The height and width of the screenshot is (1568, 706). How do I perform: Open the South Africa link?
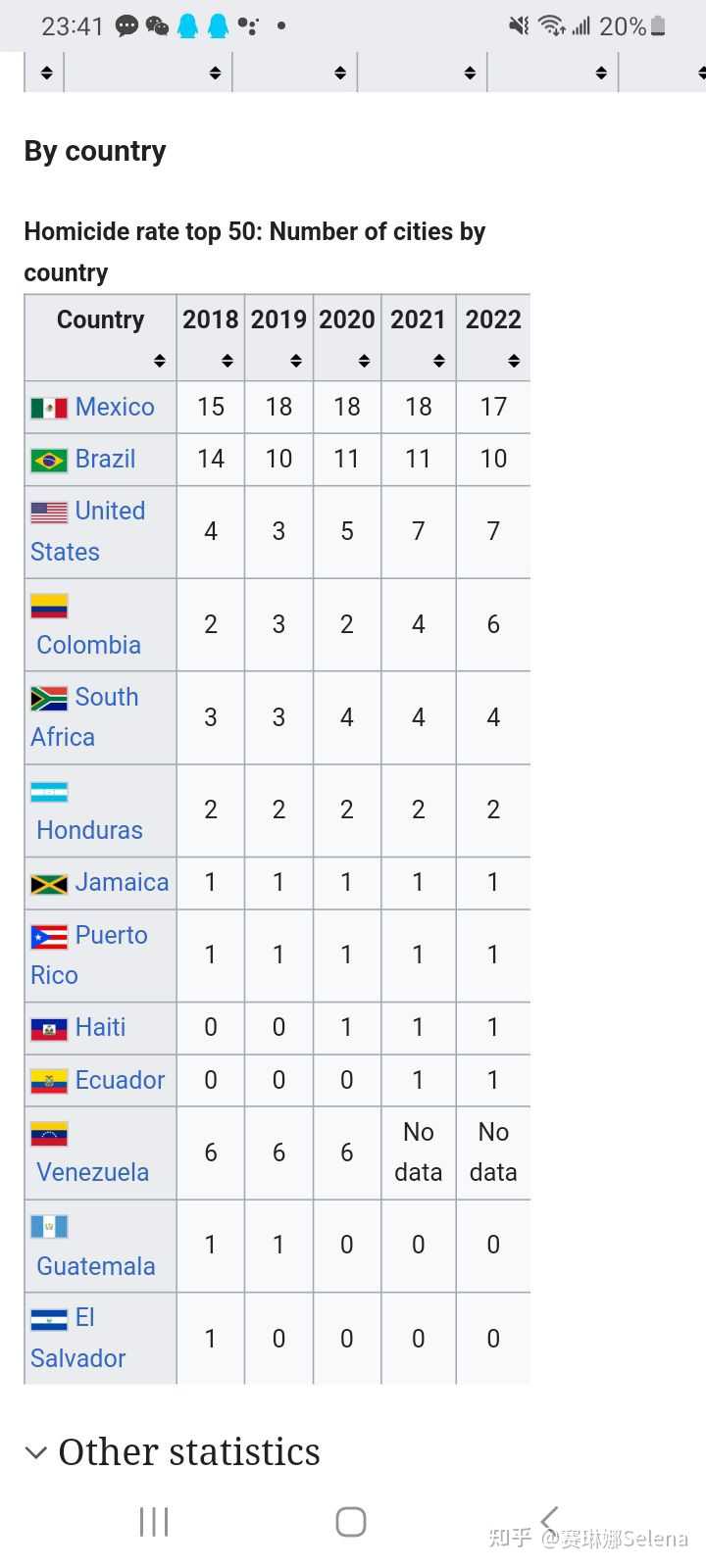click(x=84, y=717)
